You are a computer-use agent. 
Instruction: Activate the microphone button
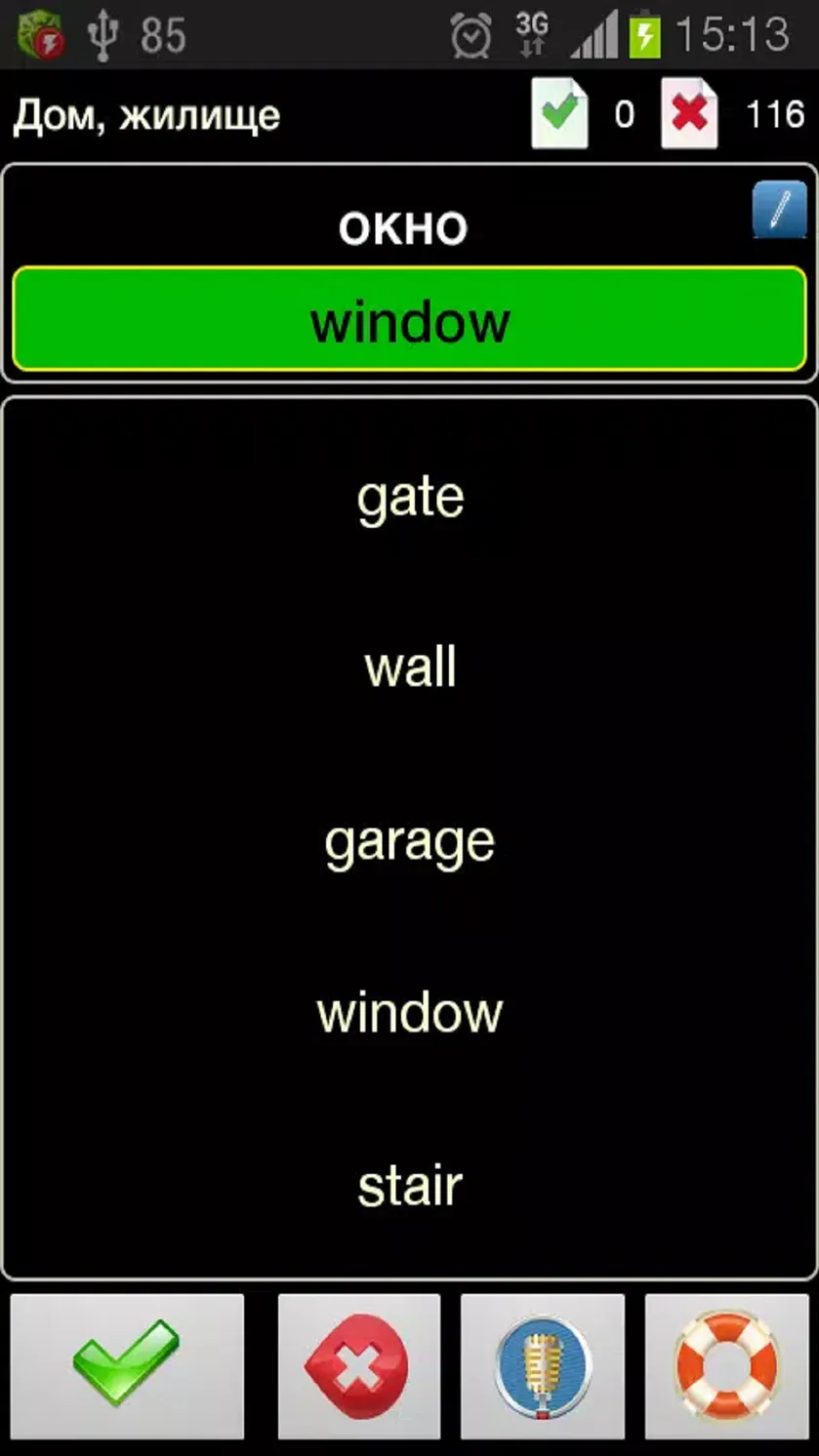click(x=543, y=1366)
